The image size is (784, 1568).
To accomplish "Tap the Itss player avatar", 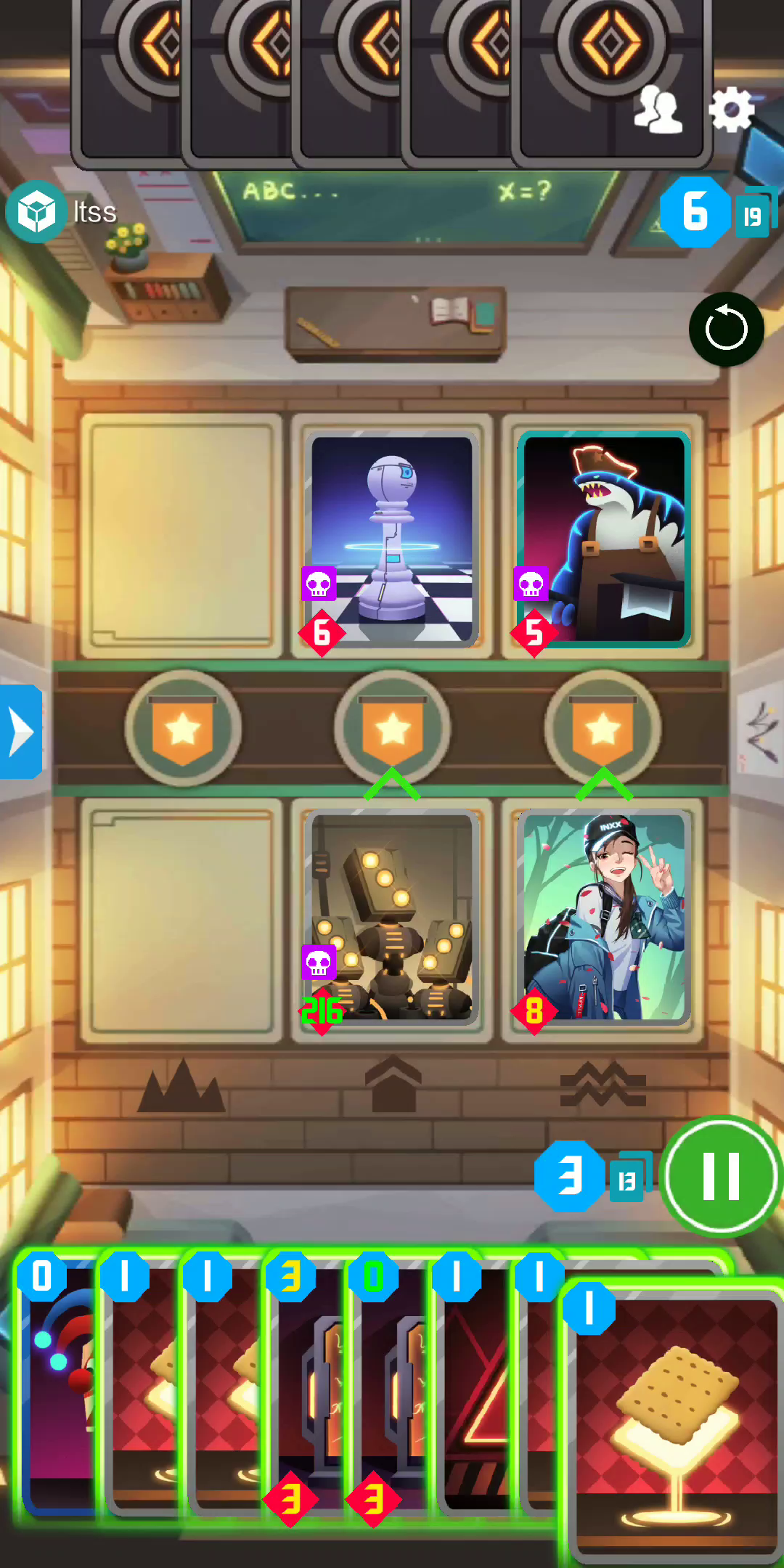I will pyautogui.click(x=36, y=211).
